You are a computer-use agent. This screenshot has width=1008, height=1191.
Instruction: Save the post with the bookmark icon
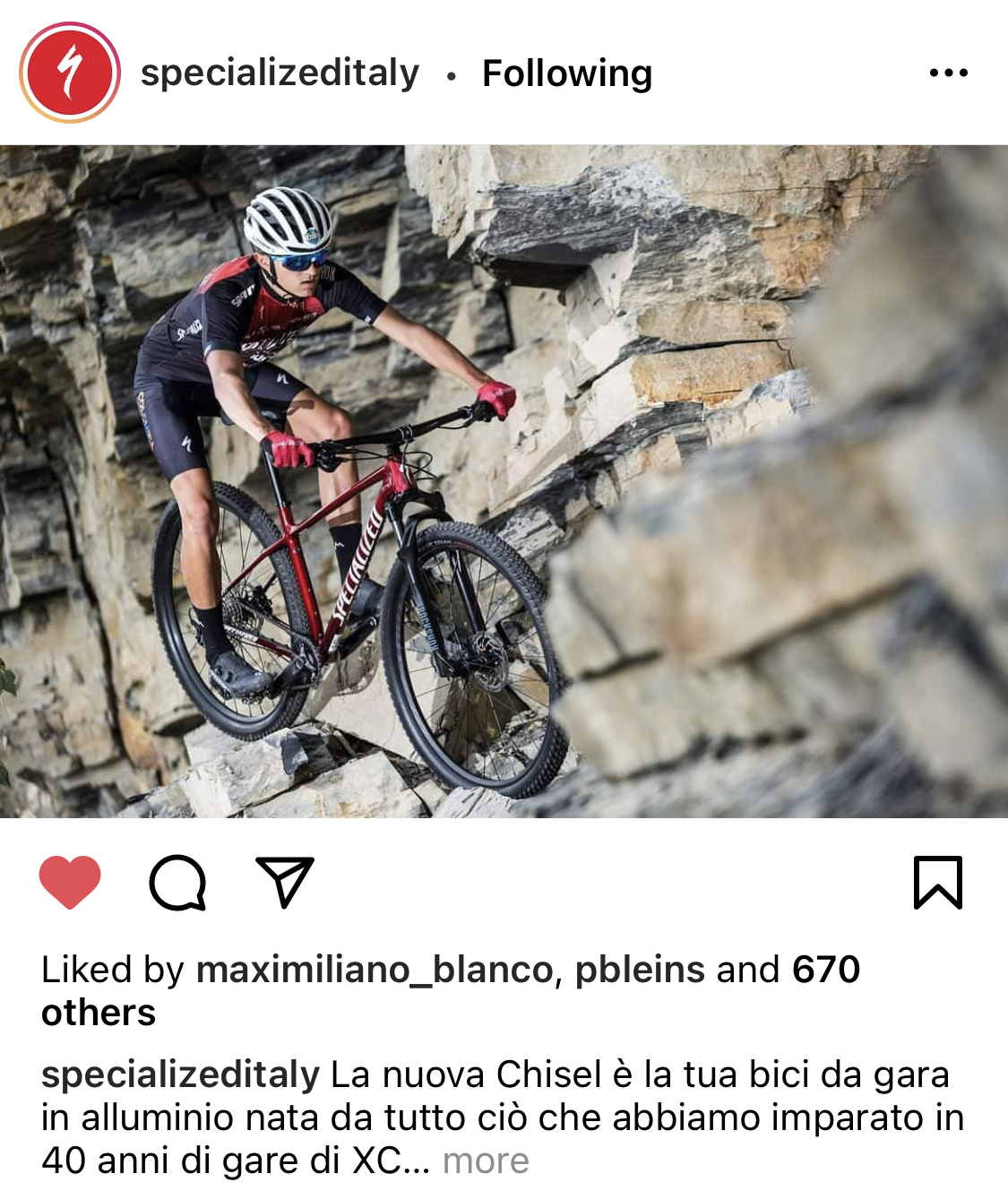937,883
